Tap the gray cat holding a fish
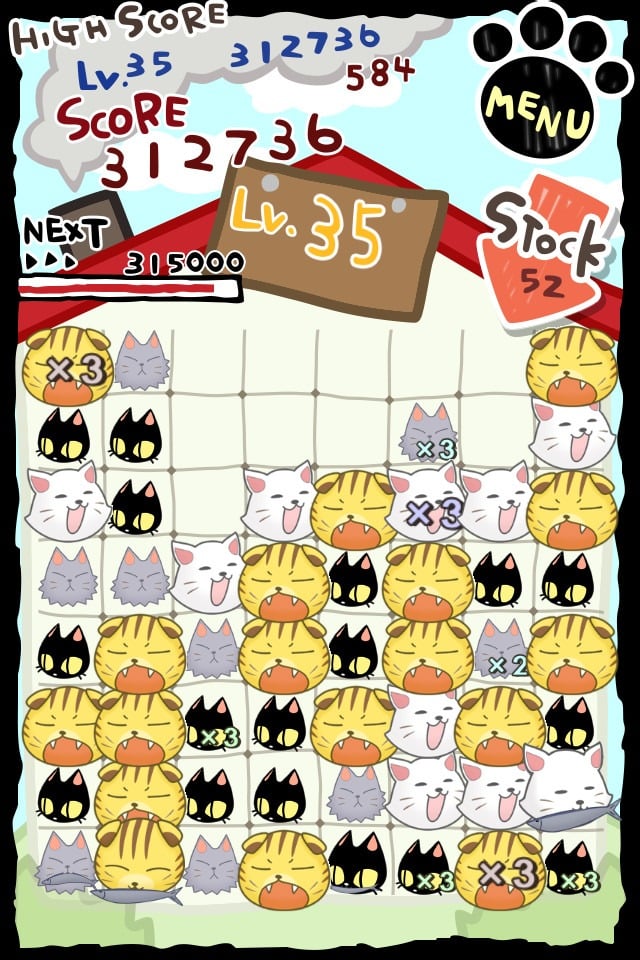This screenshot has width=640, height=960. tap(66, 862)
